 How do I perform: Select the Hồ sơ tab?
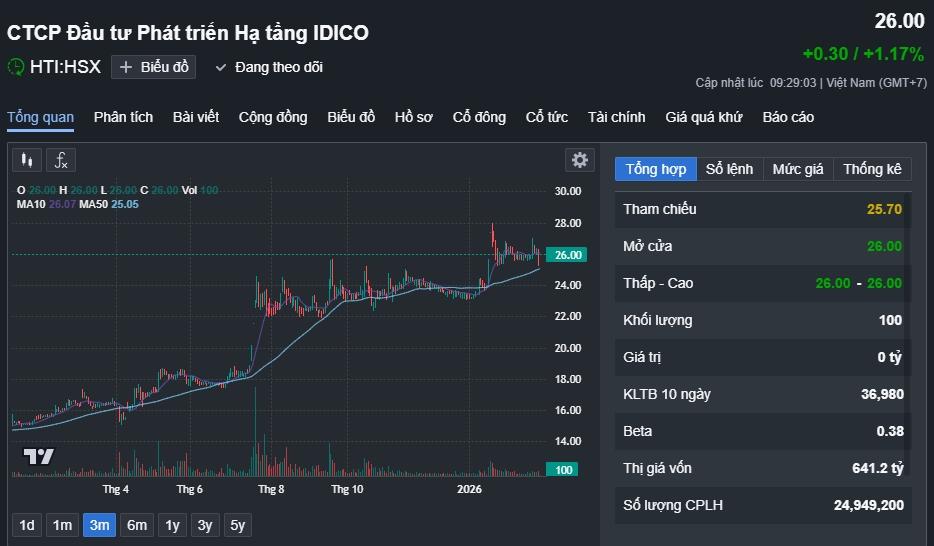pyautogui.click(x=413, y=117)
